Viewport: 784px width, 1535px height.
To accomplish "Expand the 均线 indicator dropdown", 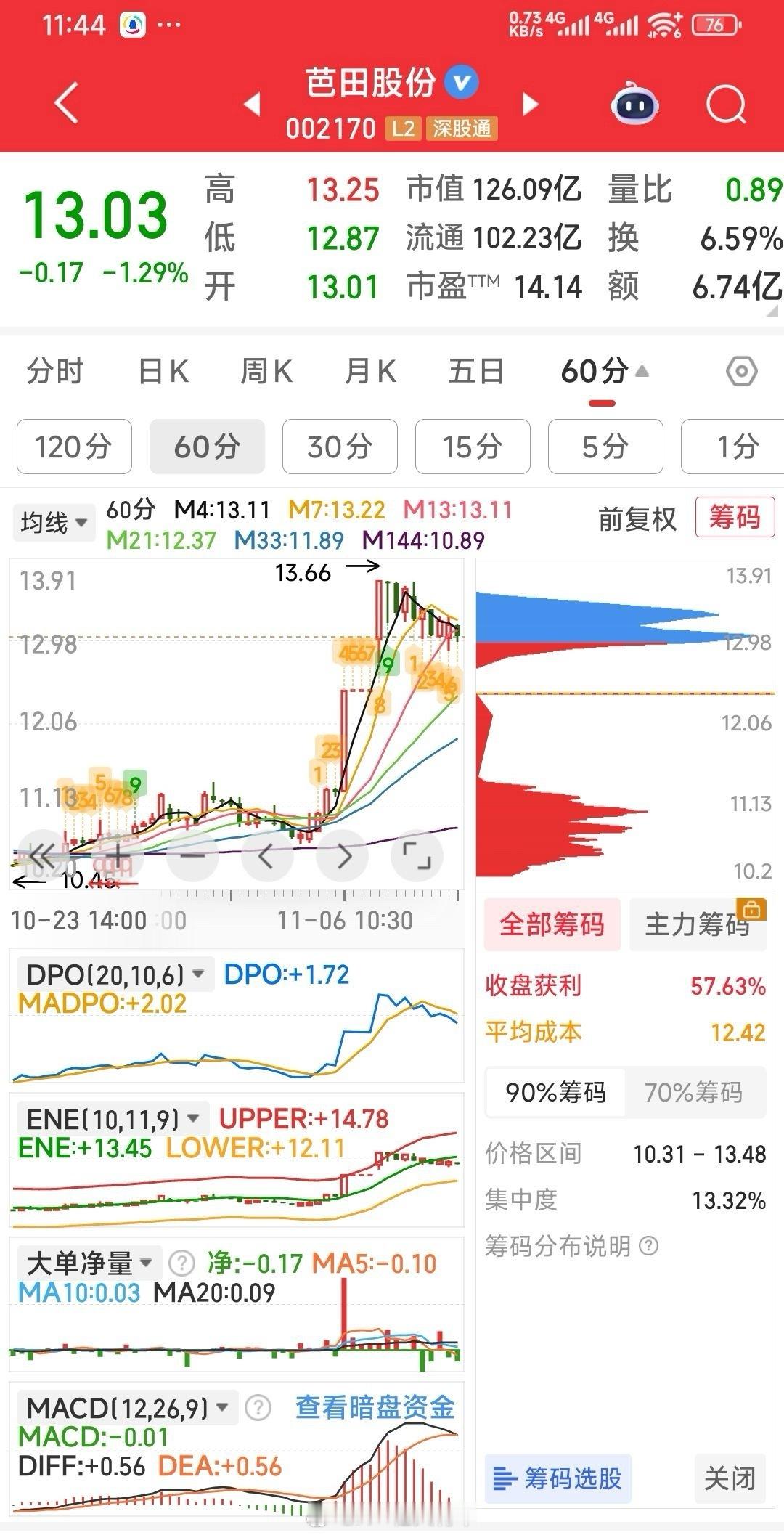I will tap(54, 522).
